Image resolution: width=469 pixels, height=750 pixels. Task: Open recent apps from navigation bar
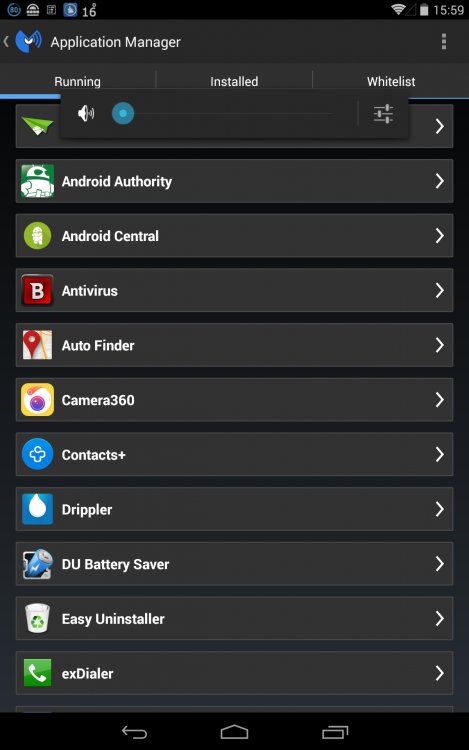[x=335, y=732]
